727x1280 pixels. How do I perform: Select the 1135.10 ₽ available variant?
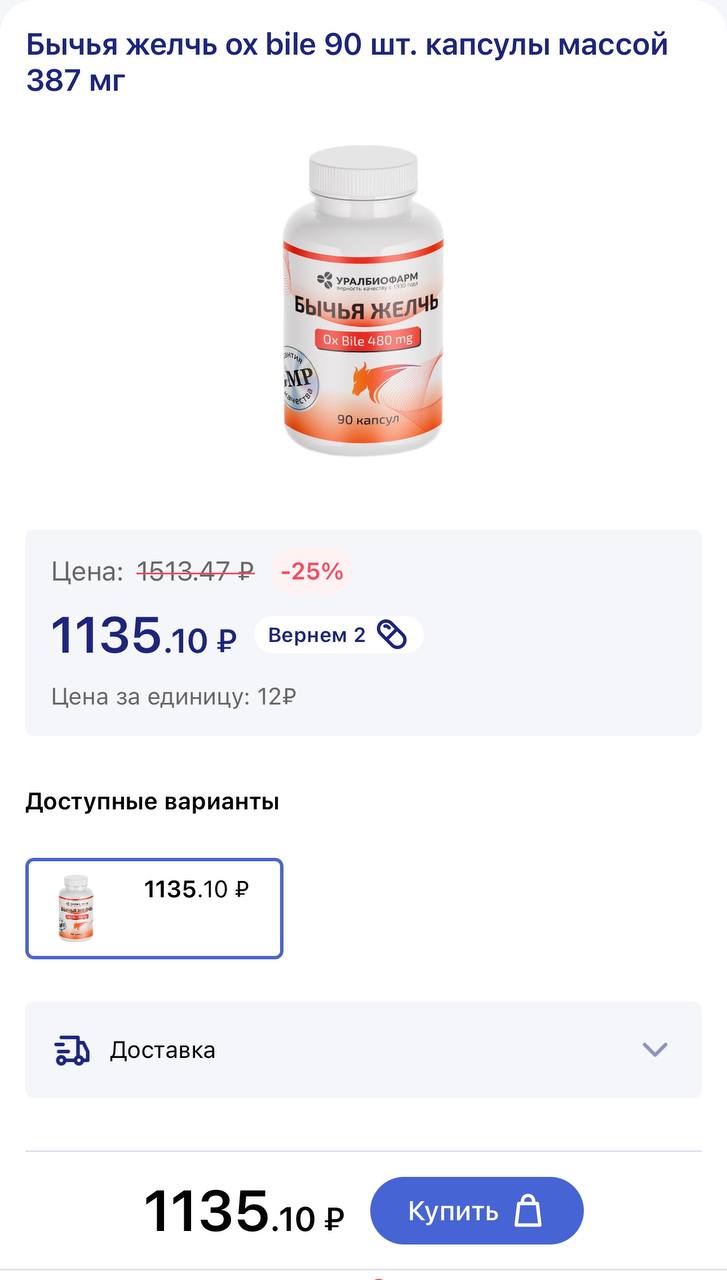coord(154,908)
